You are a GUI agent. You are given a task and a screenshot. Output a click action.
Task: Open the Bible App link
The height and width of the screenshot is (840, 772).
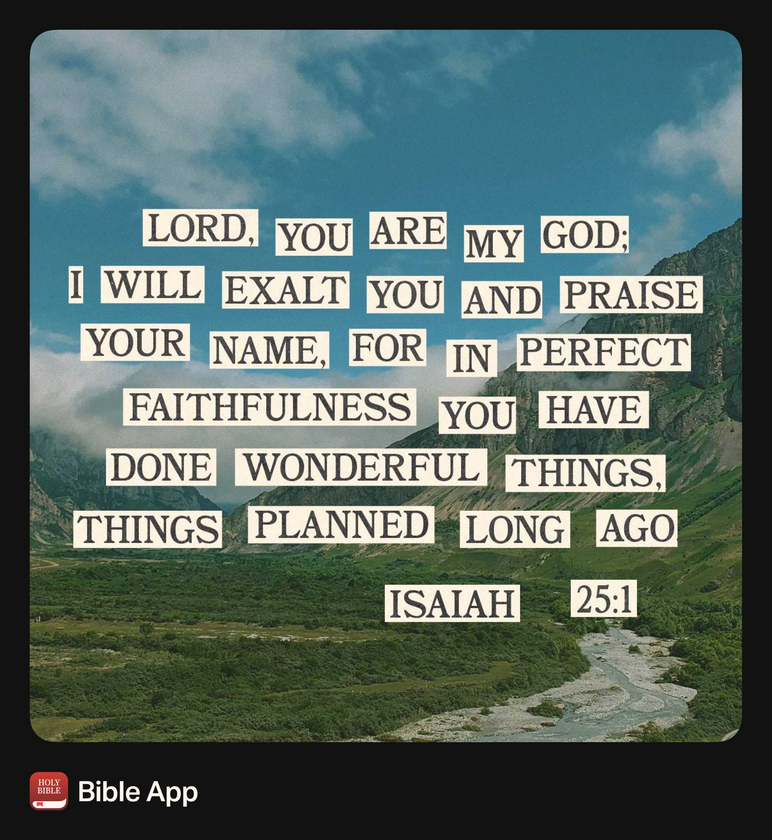pyautogui.click(x=137, y=793)
